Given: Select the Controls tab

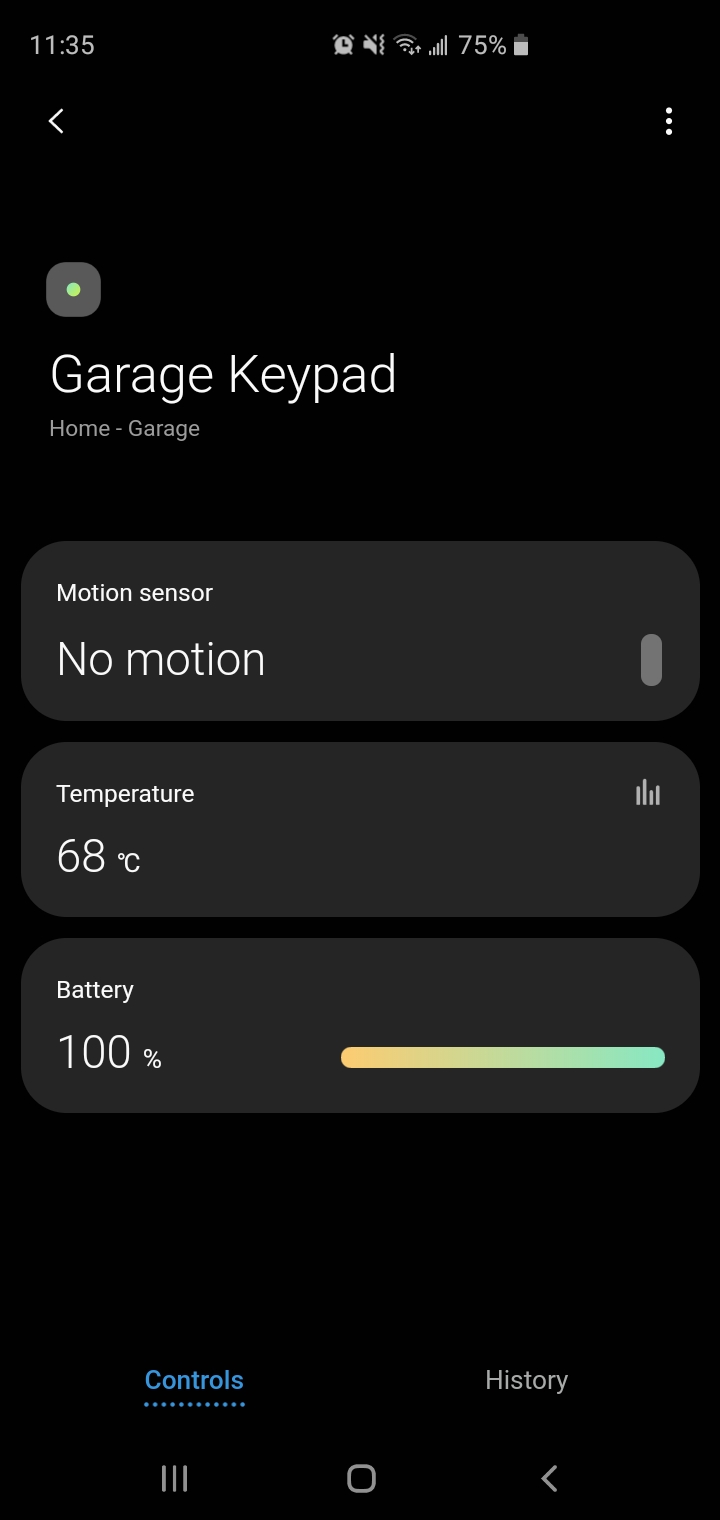Looking at the screenshot, I should (x=194, y=1380).
